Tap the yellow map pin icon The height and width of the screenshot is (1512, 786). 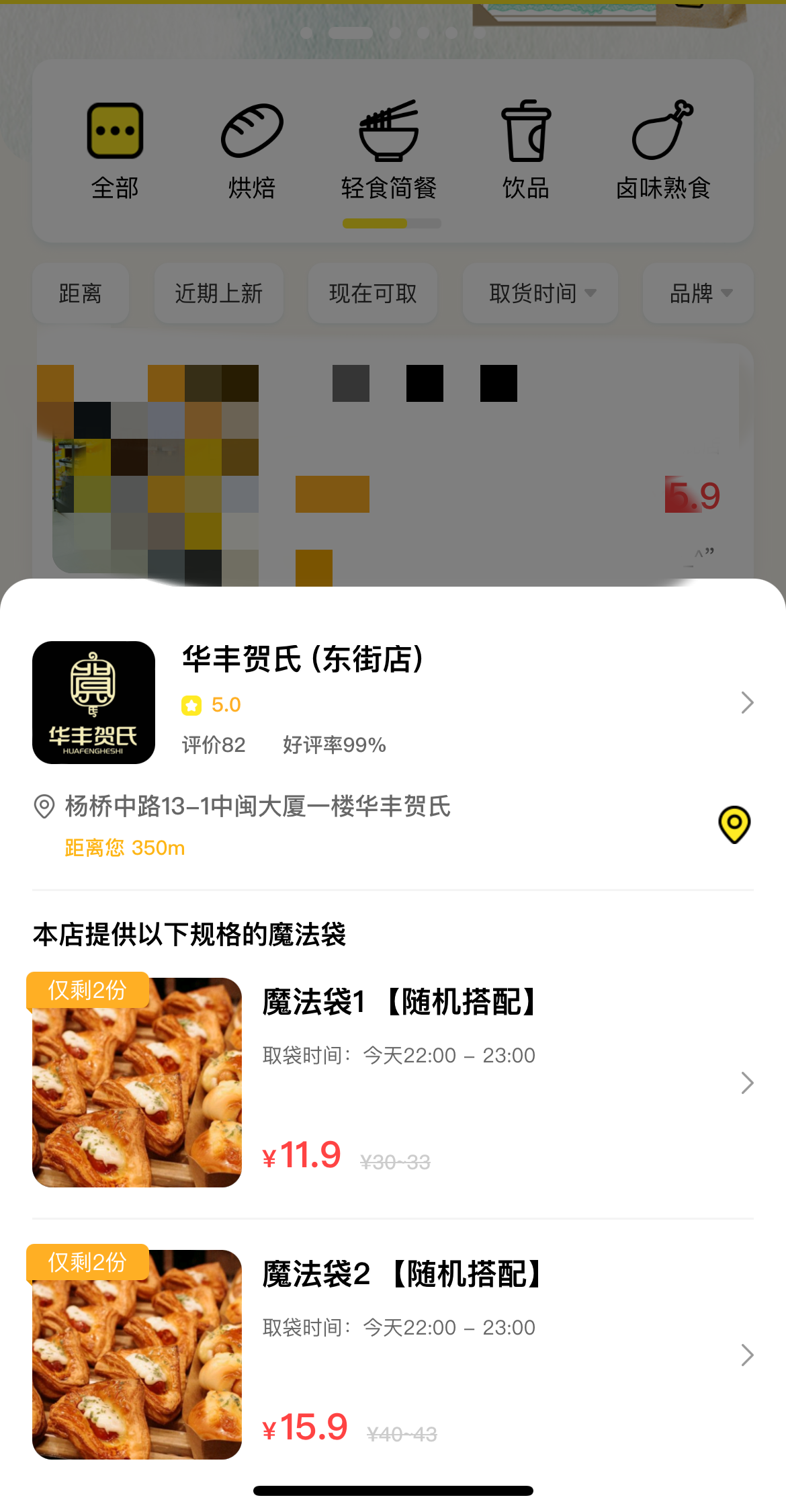(x=734, y=826)
